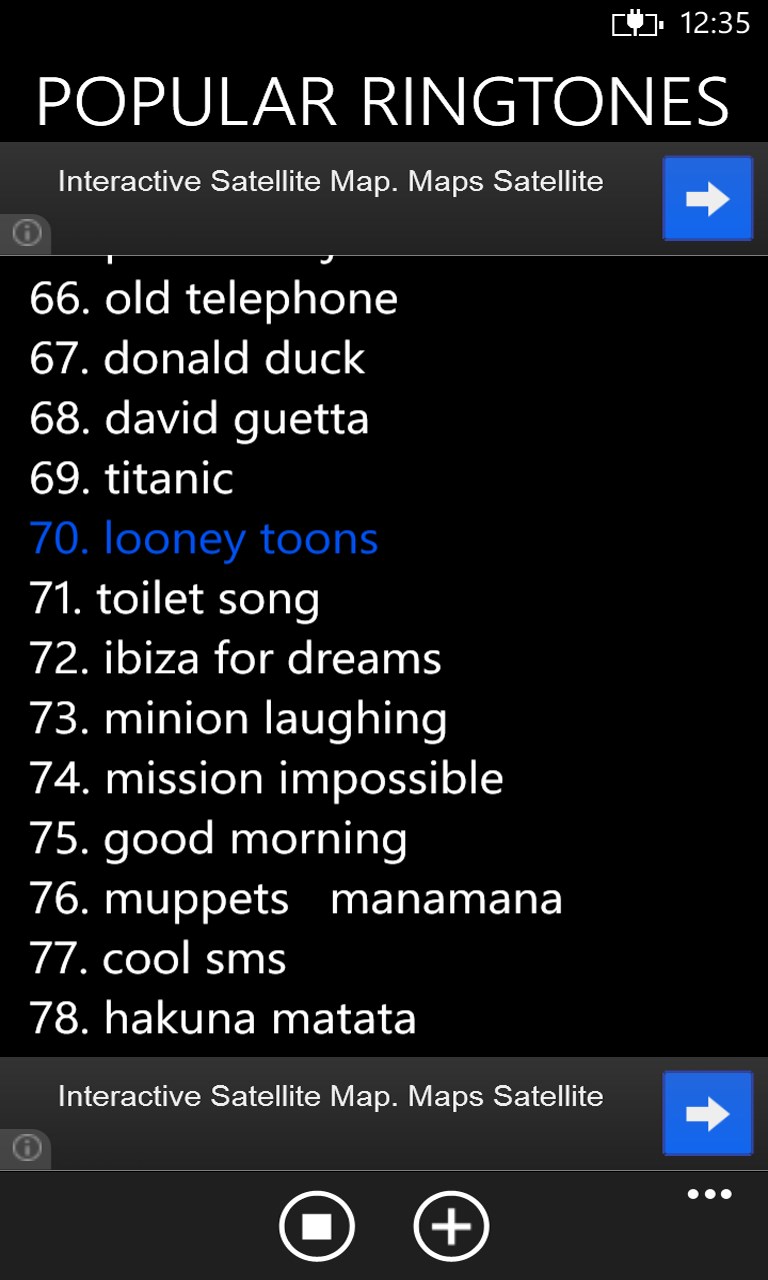Open the three-dot overflow menu
Image resolution: width=768 pixels, height=1280 pixels.
pyautogui.click(x=709, y=1194)
